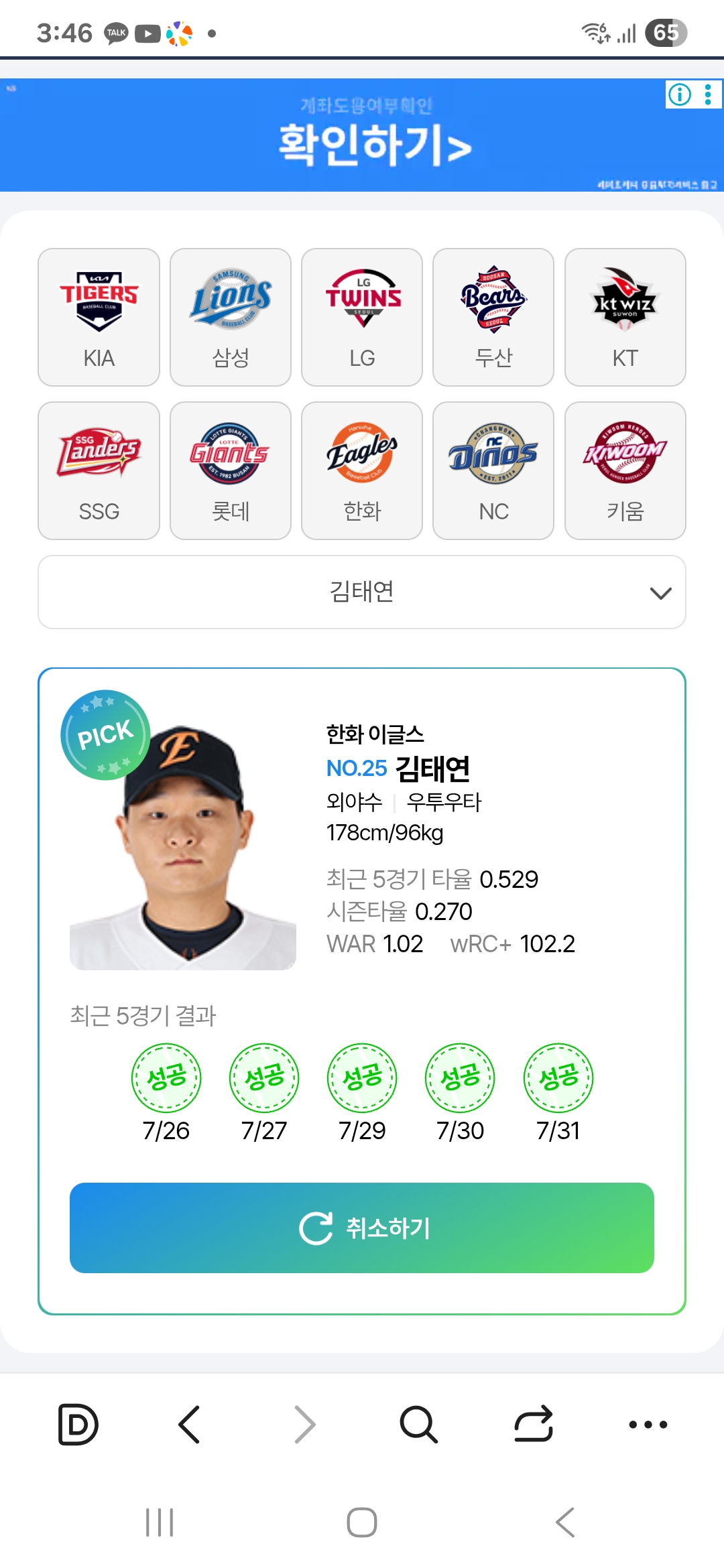Image resolution: width=724 pixels, height=1568 pixels.
Task: Open the Daum home button
Action: tap(78, 1424)
